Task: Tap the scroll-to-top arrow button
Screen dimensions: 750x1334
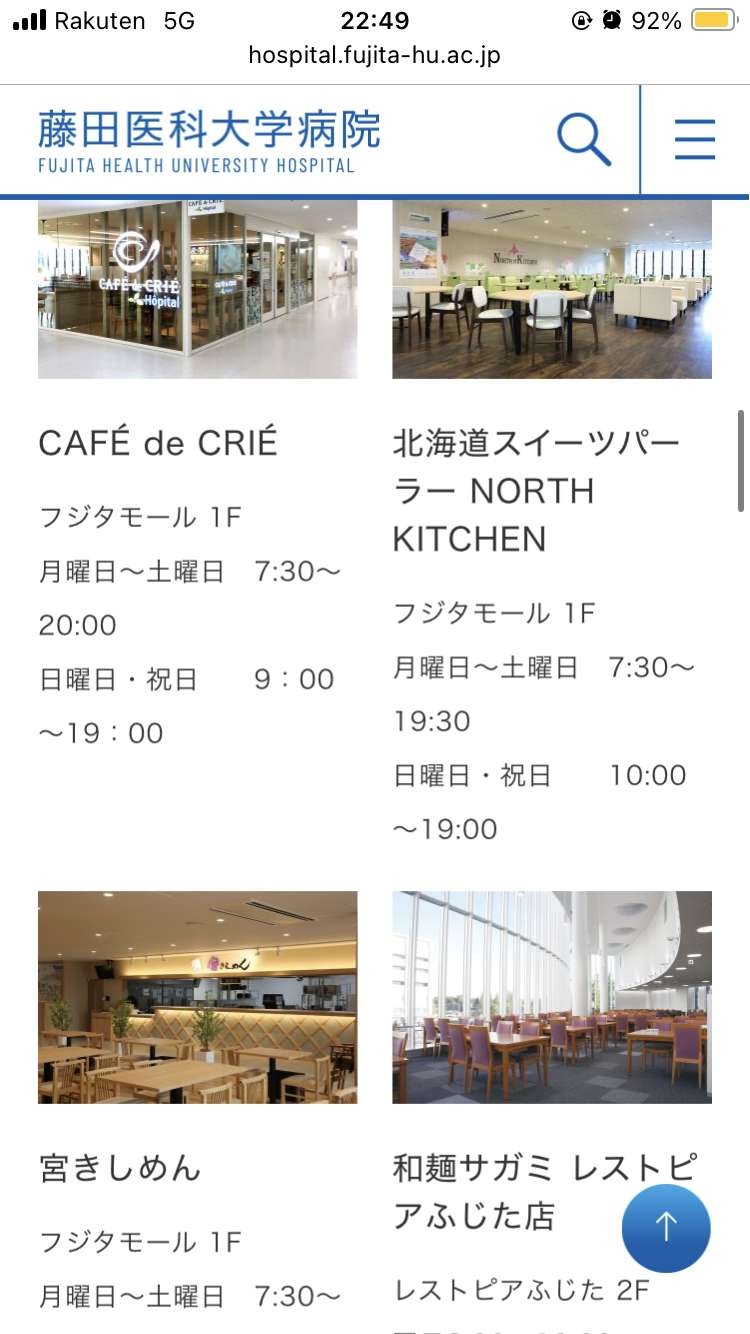Action: (666, 1227)
